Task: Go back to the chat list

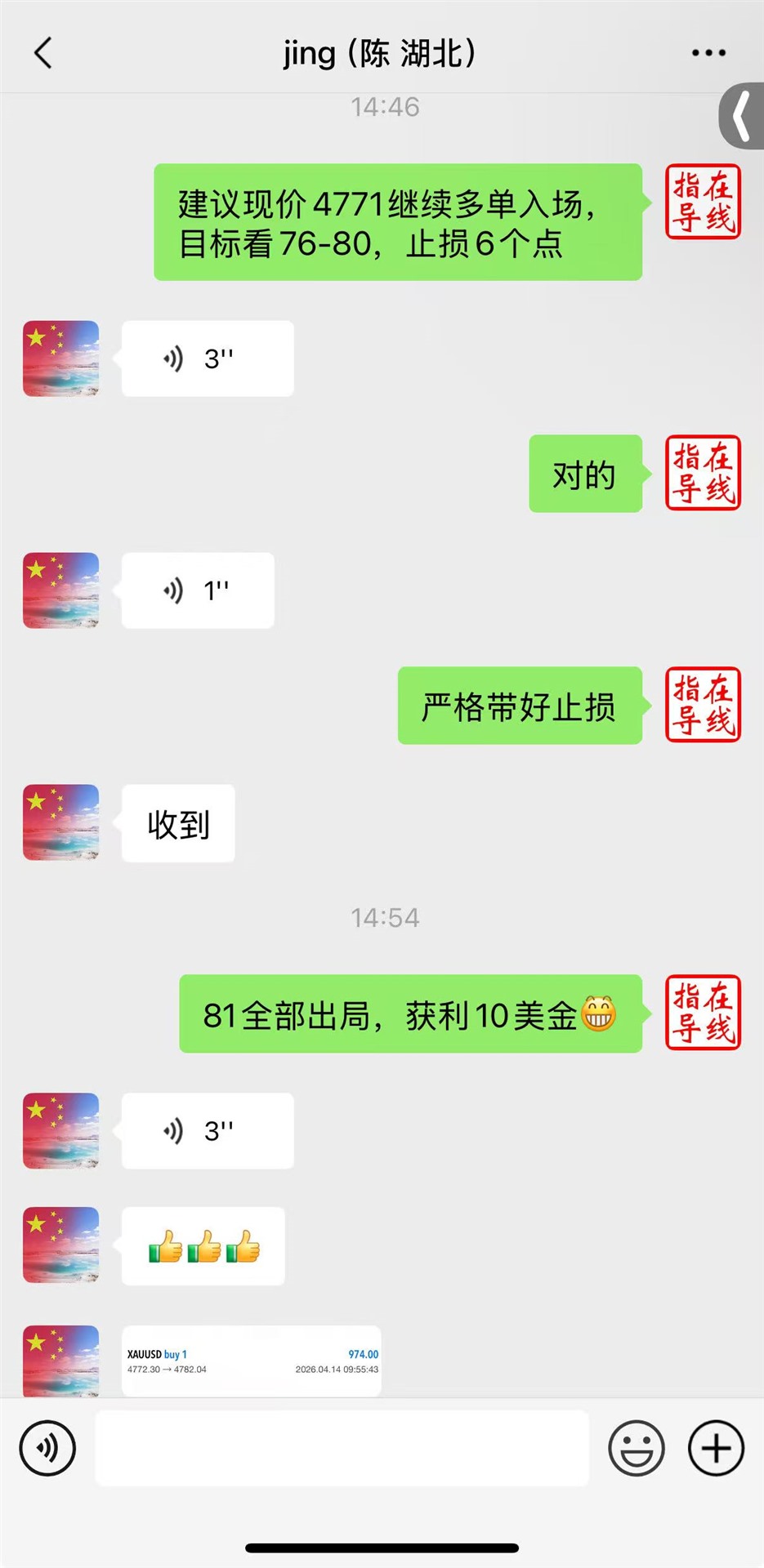Action: click(44, 53)
